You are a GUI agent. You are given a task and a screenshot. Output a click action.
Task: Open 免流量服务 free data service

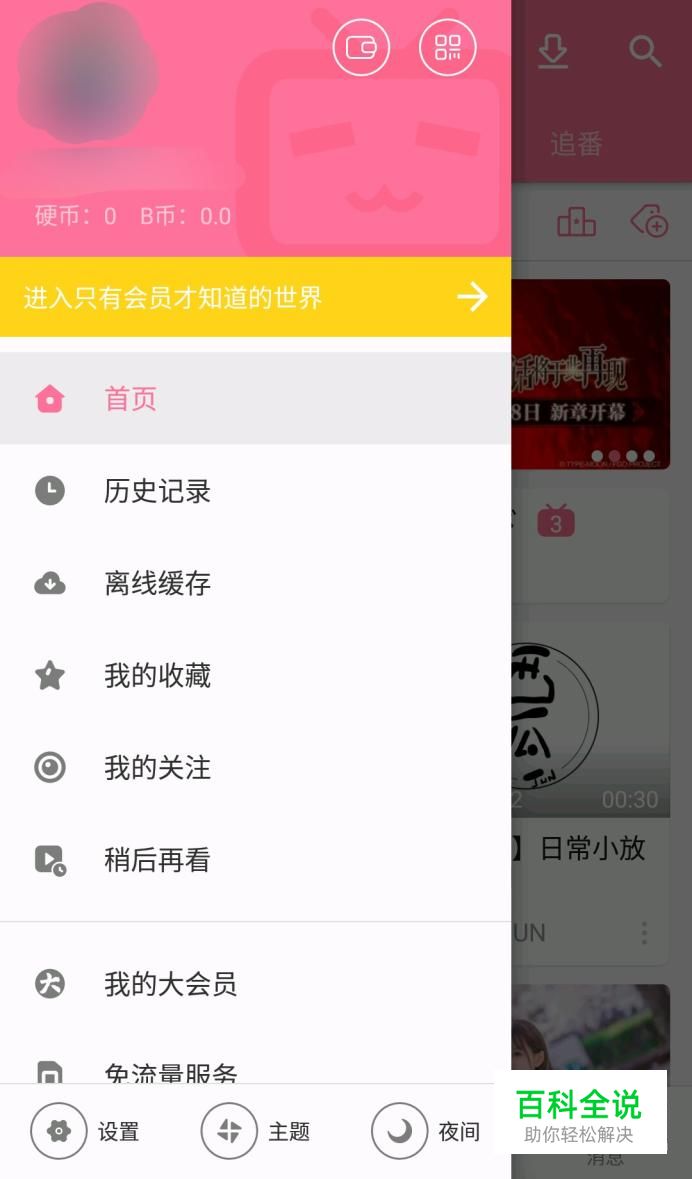tap(255, 1071)
